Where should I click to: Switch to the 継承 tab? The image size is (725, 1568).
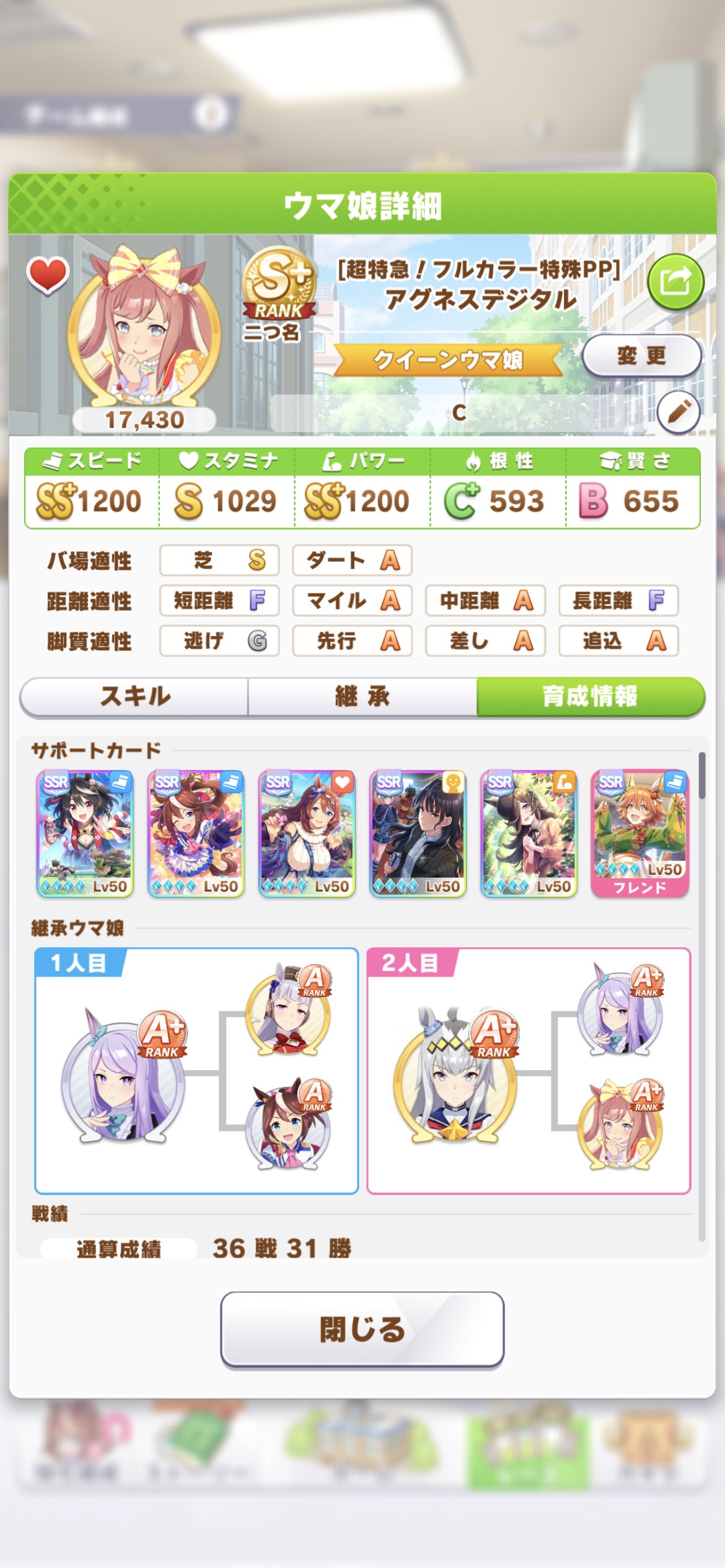[x=362, y=697]
